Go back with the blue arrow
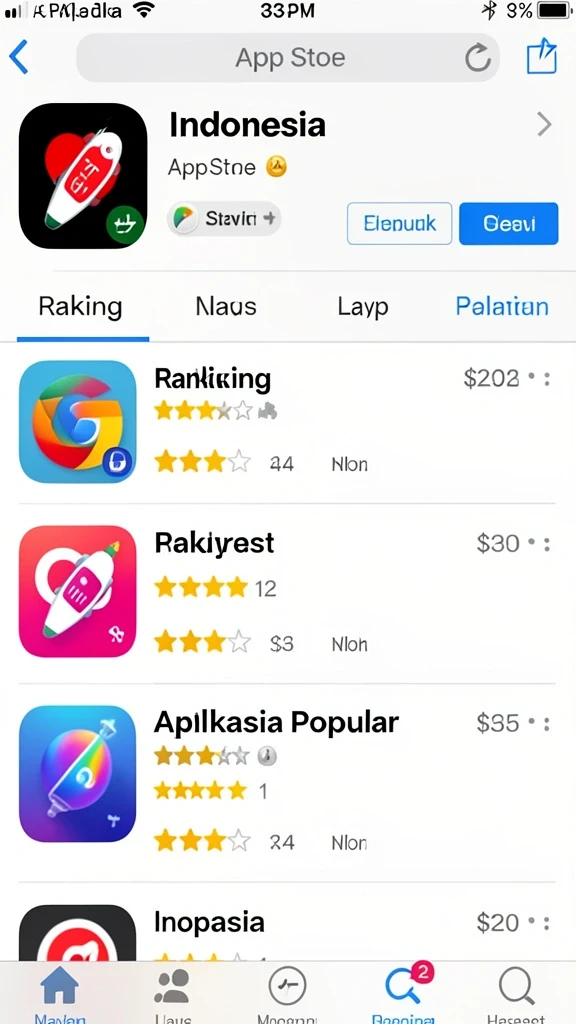576x1024 pixels. click(x=18, y=57)
